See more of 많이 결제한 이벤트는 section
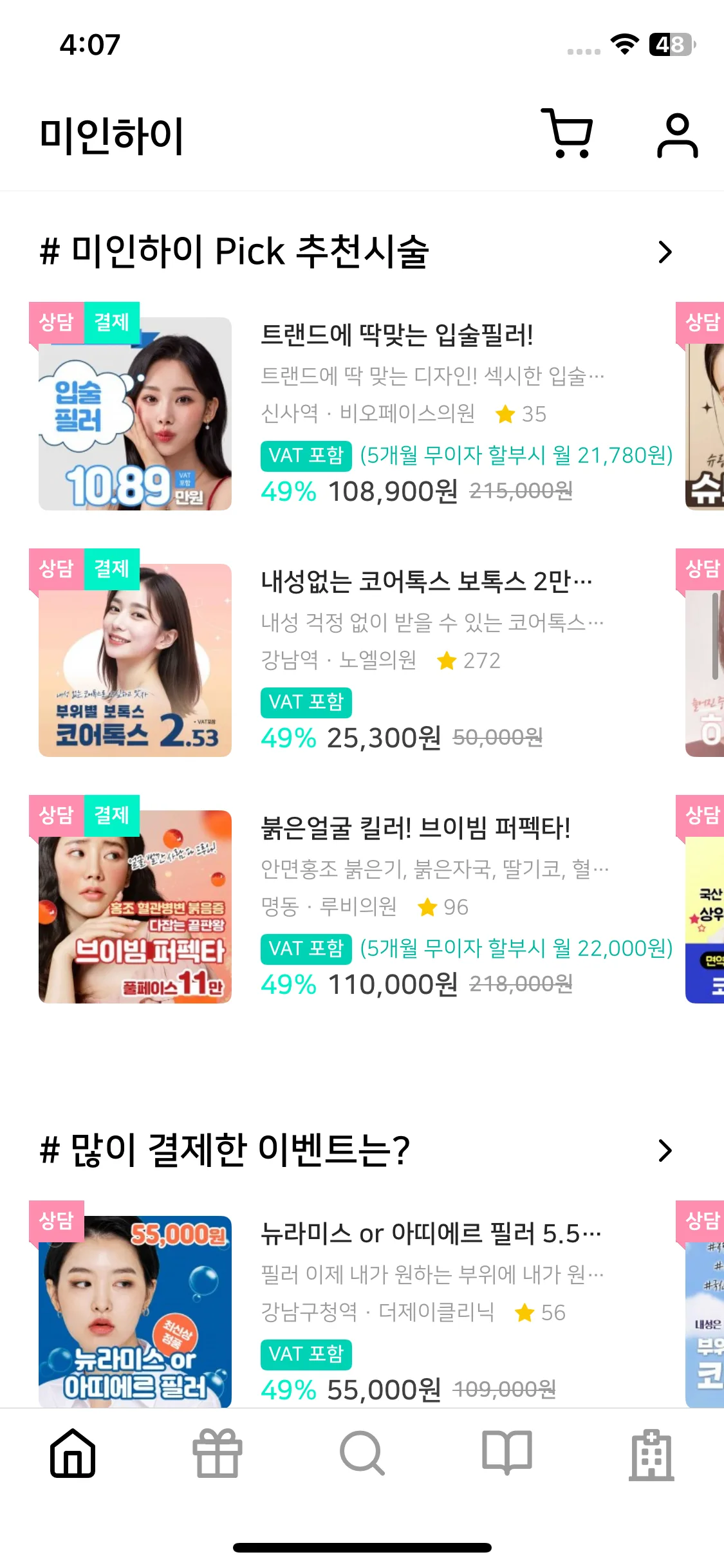This screenshot has width=724, height=1568. click(x=665, y=1150)
